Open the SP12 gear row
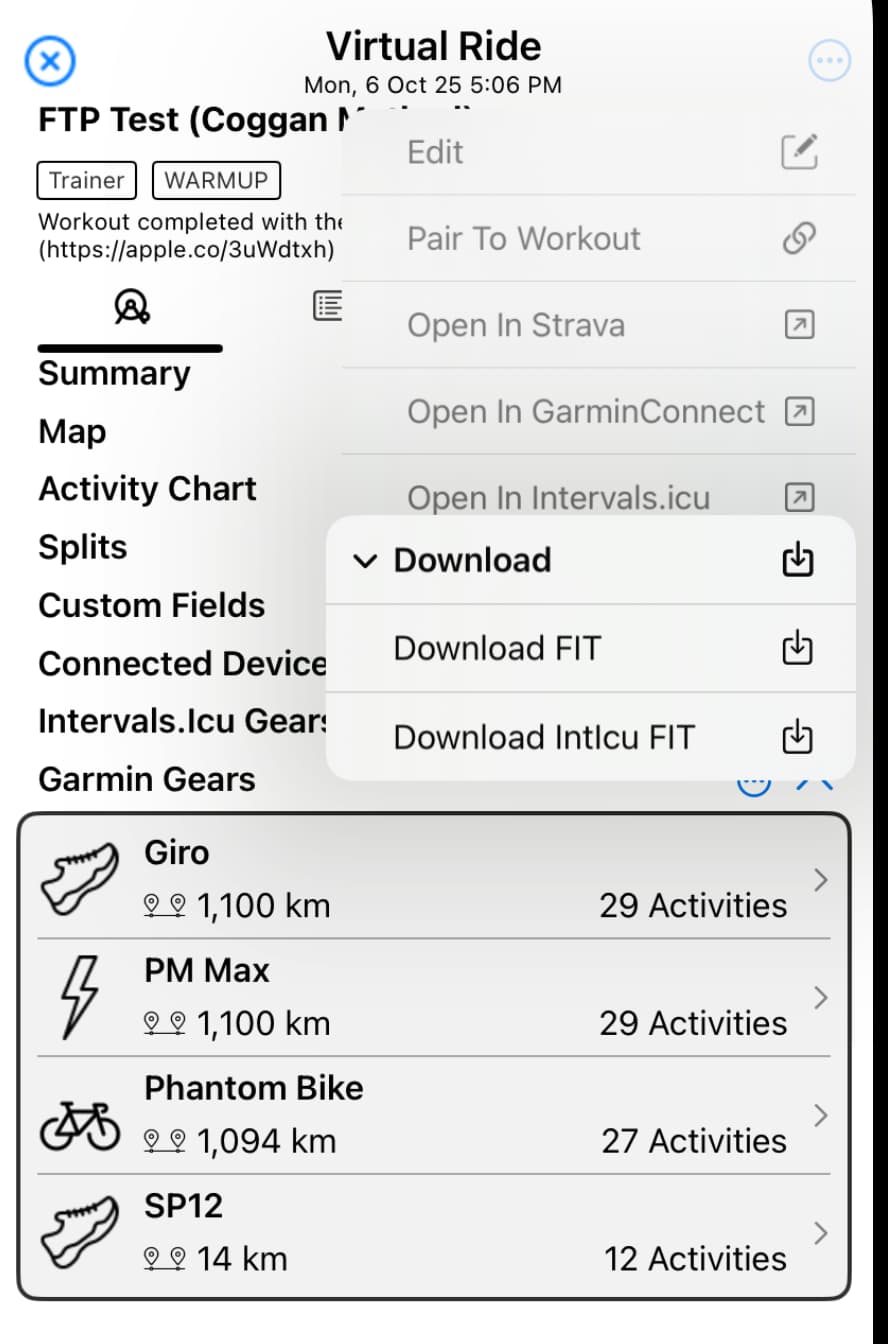 [x=434, y=1233]
